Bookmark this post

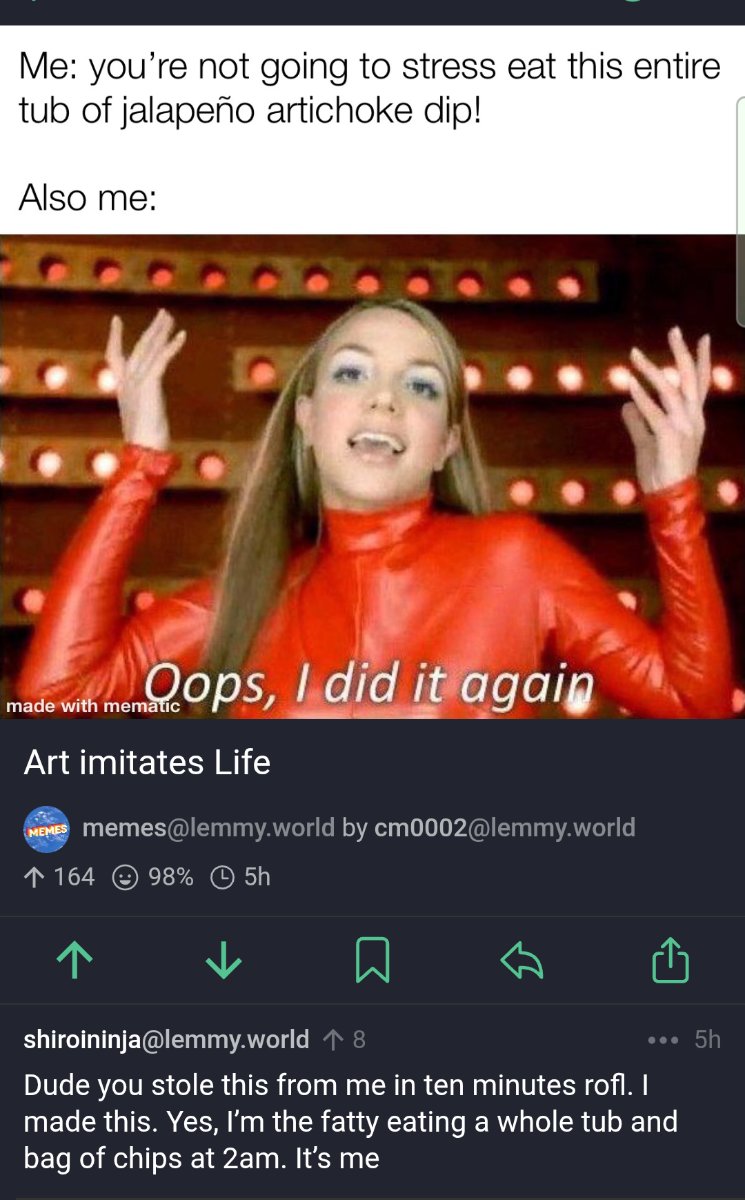[x=372, y=961]
